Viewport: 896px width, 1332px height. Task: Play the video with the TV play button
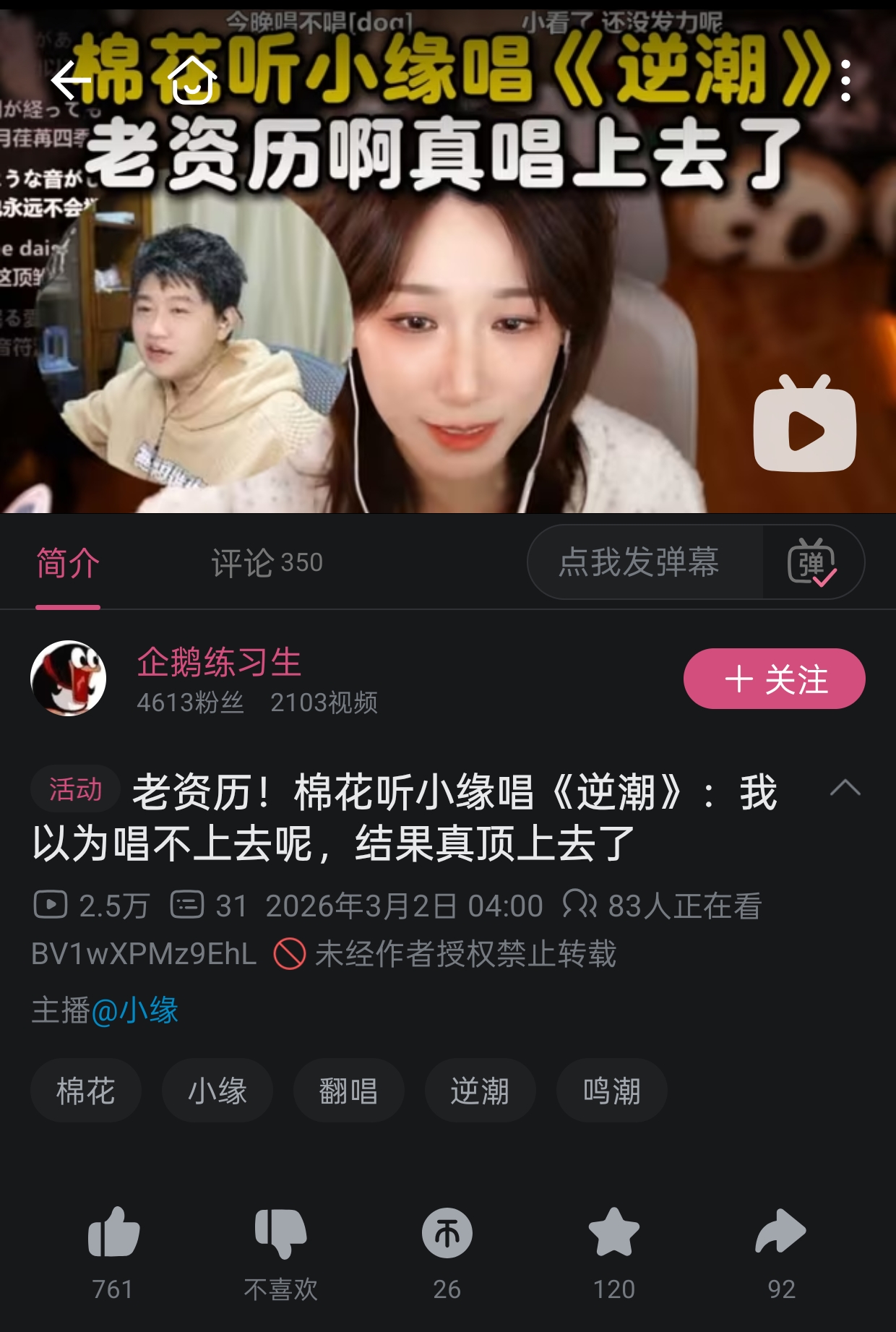coord(804,424)
